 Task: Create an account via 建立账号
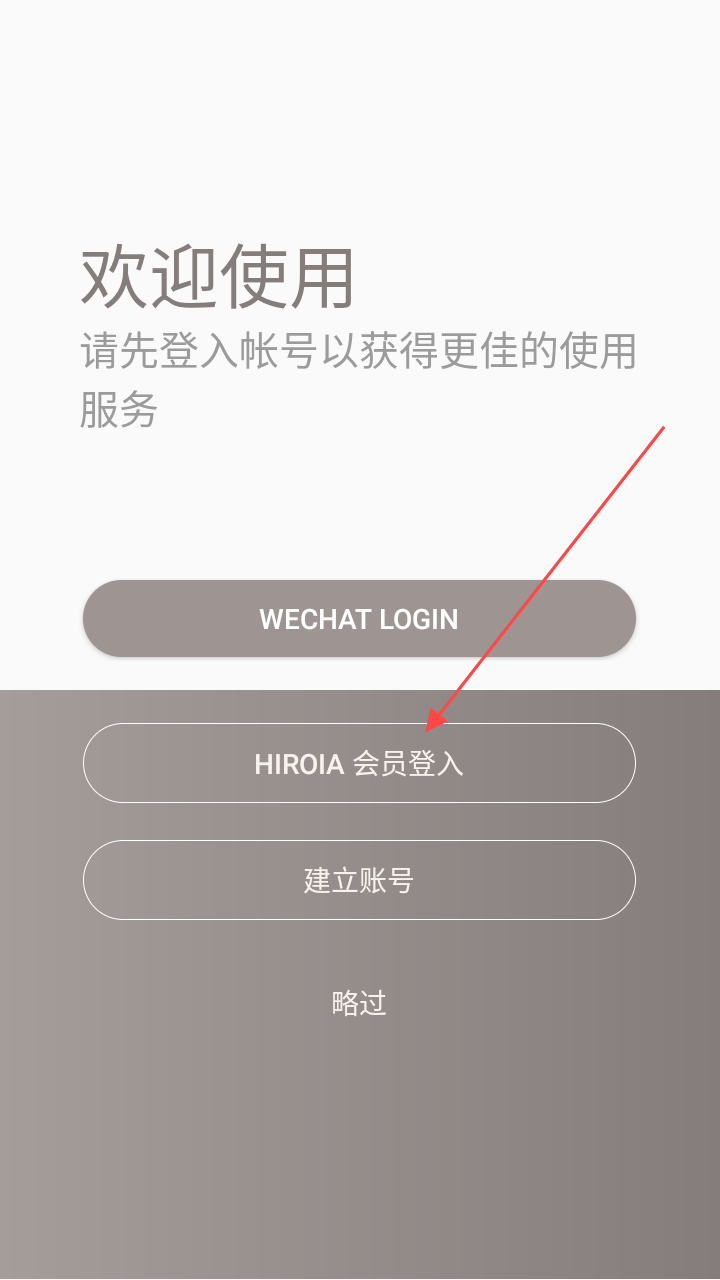[359, 880]
